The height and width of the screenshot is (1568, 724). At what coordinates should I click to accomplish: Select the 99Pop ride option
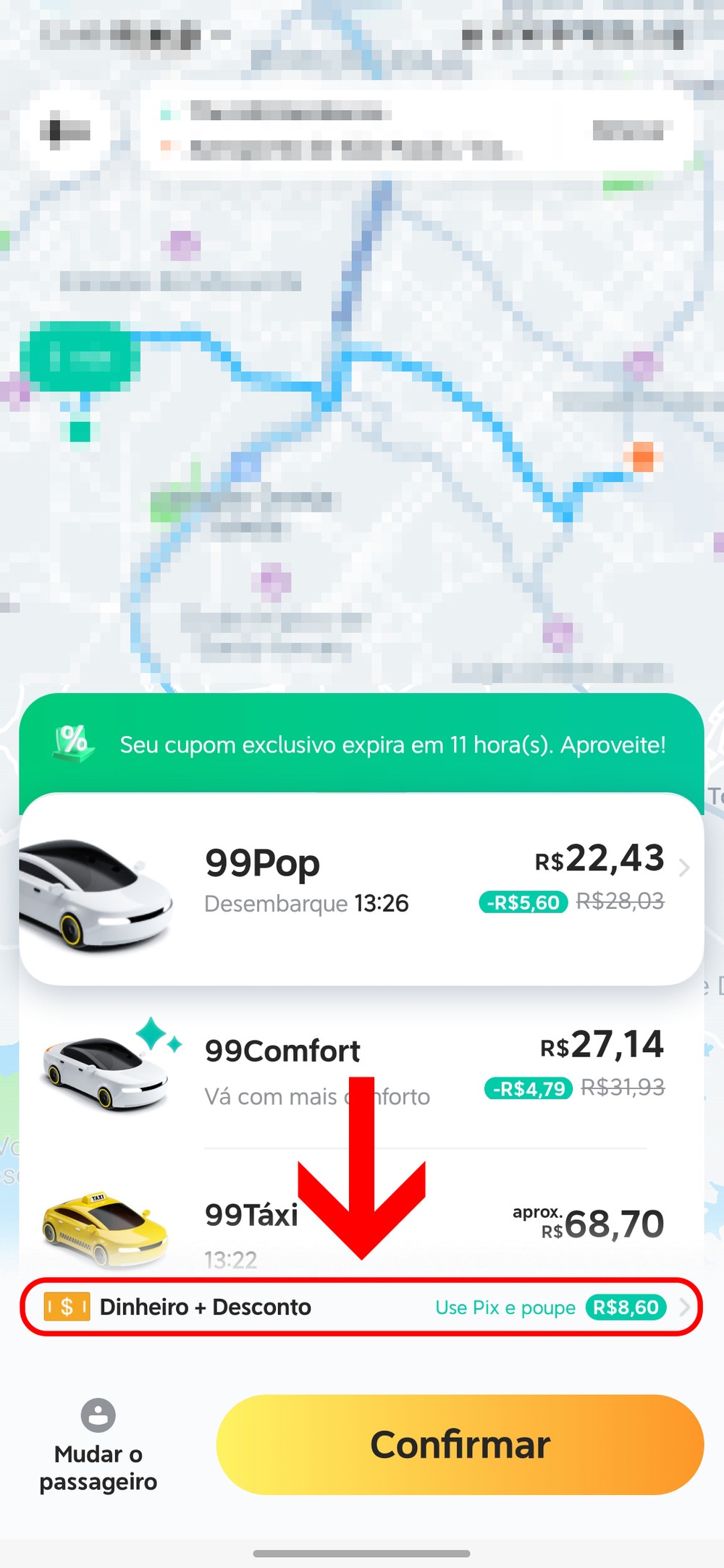pyautogui.click(x=362, y=889)
